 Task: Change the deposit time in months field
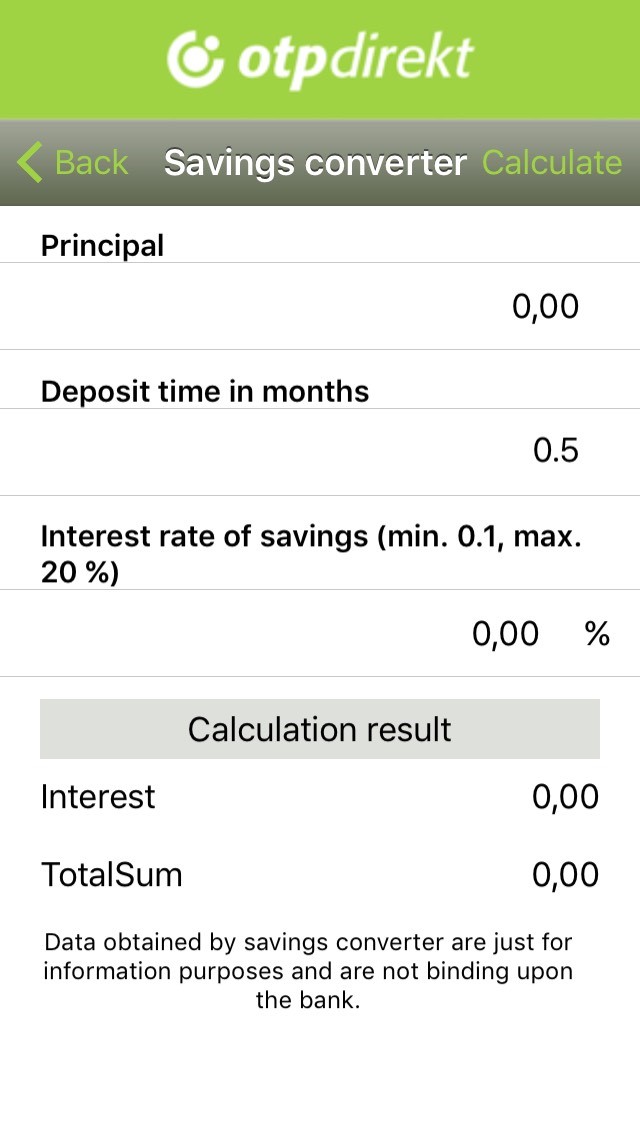320,451
